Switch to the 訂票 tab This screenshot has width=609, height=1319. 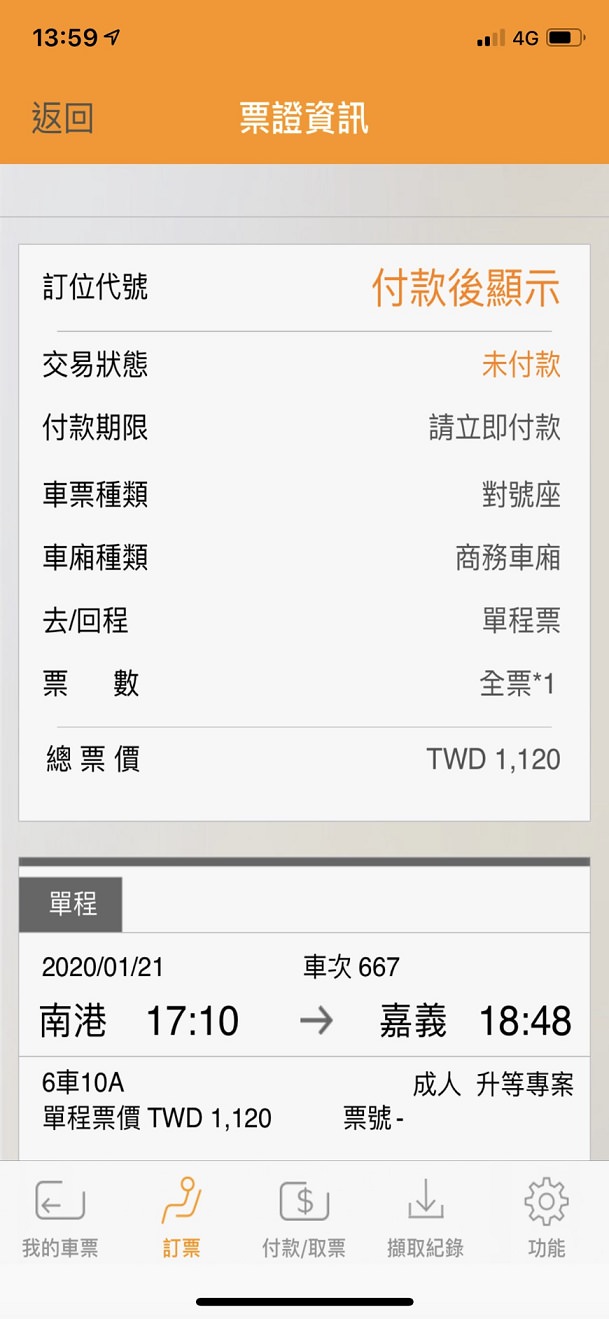point(182,1217)
